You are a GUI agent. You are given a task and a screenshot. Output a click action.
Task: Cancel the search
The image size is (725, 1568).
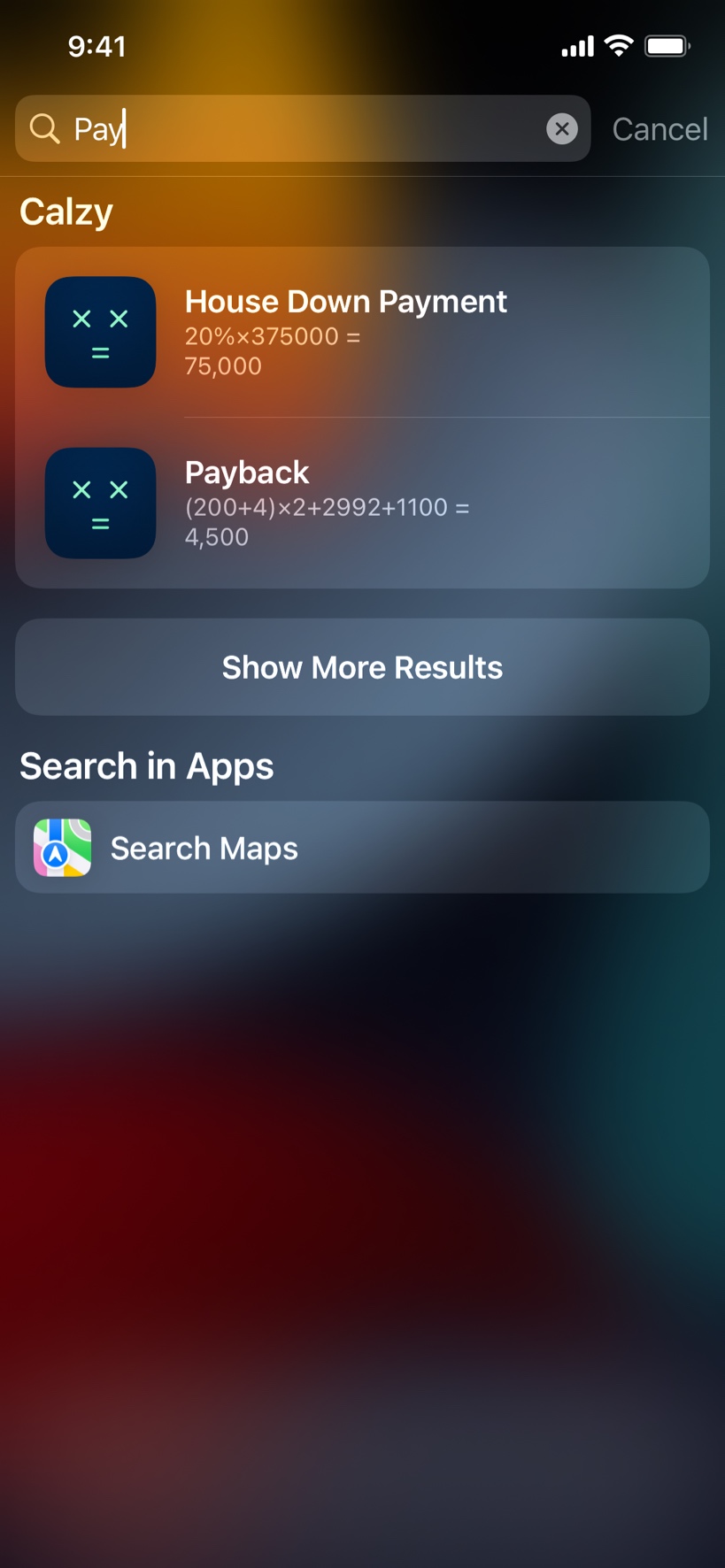point(659,129)
